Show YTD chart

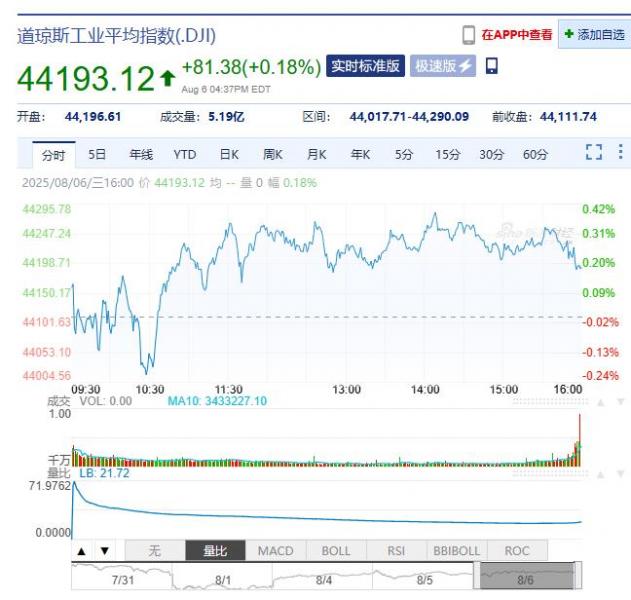pos(185,154)
